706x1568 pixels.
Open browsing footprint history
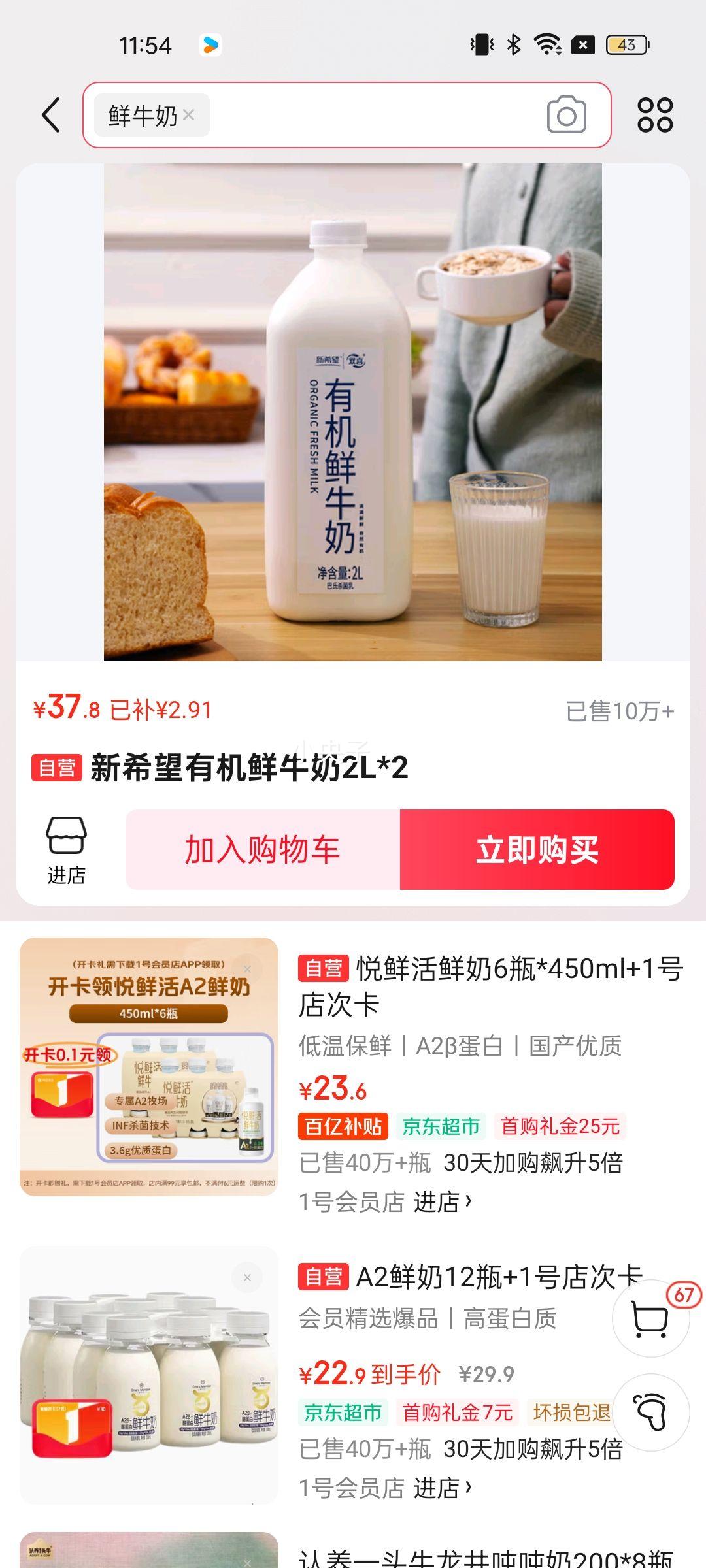click(x=650, y=1413)
